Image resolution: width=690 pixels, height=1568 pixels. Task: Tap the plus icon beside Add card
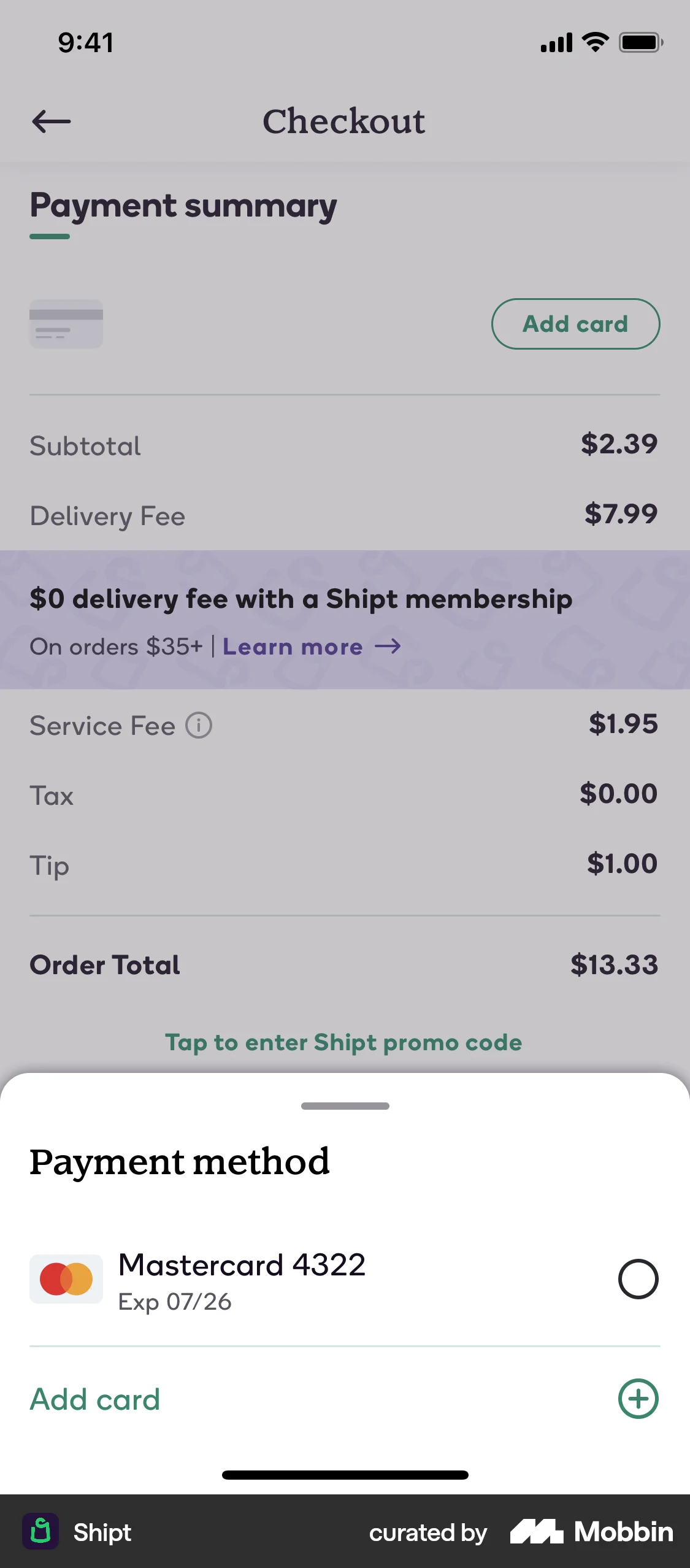coord(637,1398)
